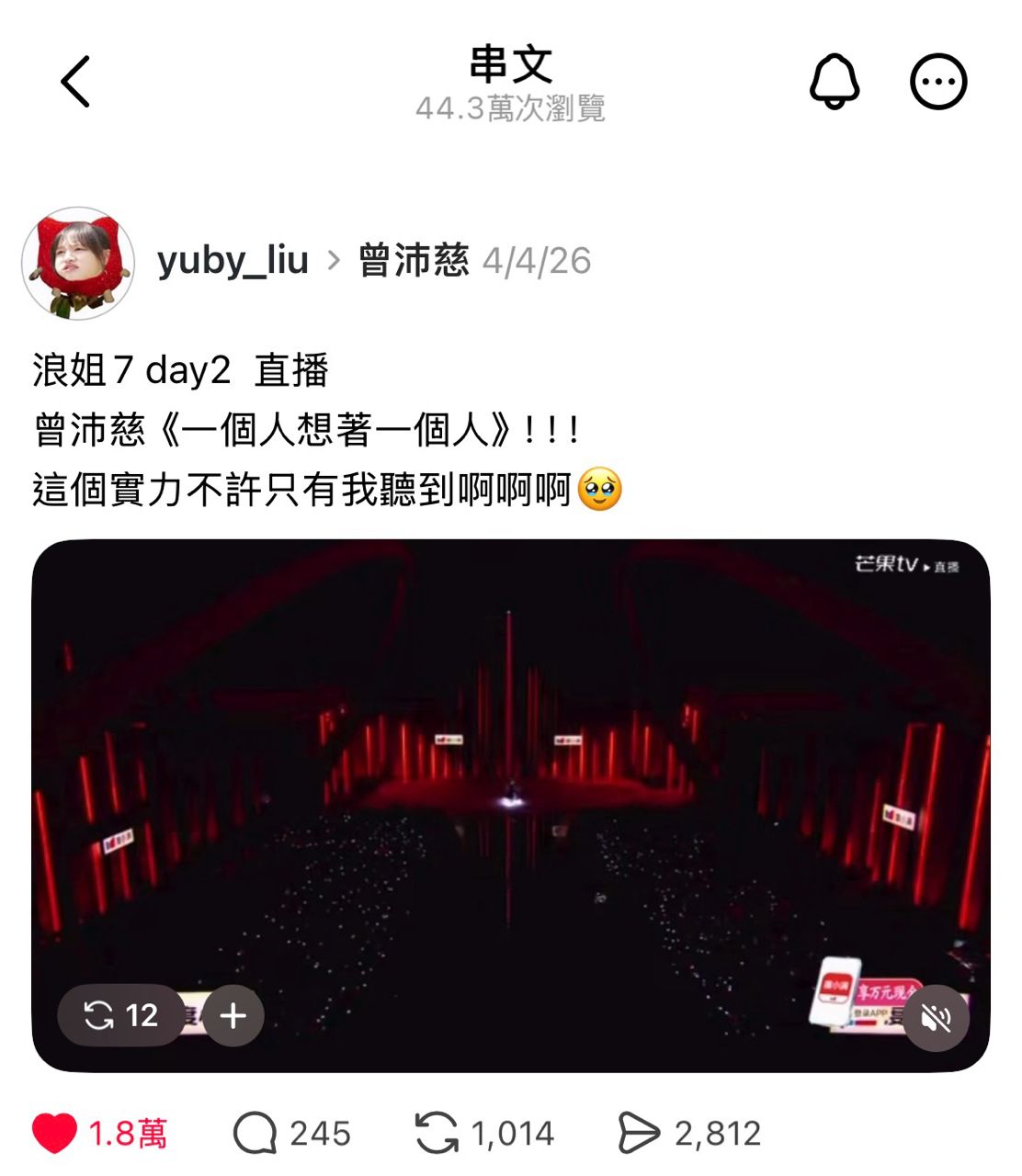Open yuby_liu's profile picture
Screen dimensions: 1022x1176
(x=78, y=263)
